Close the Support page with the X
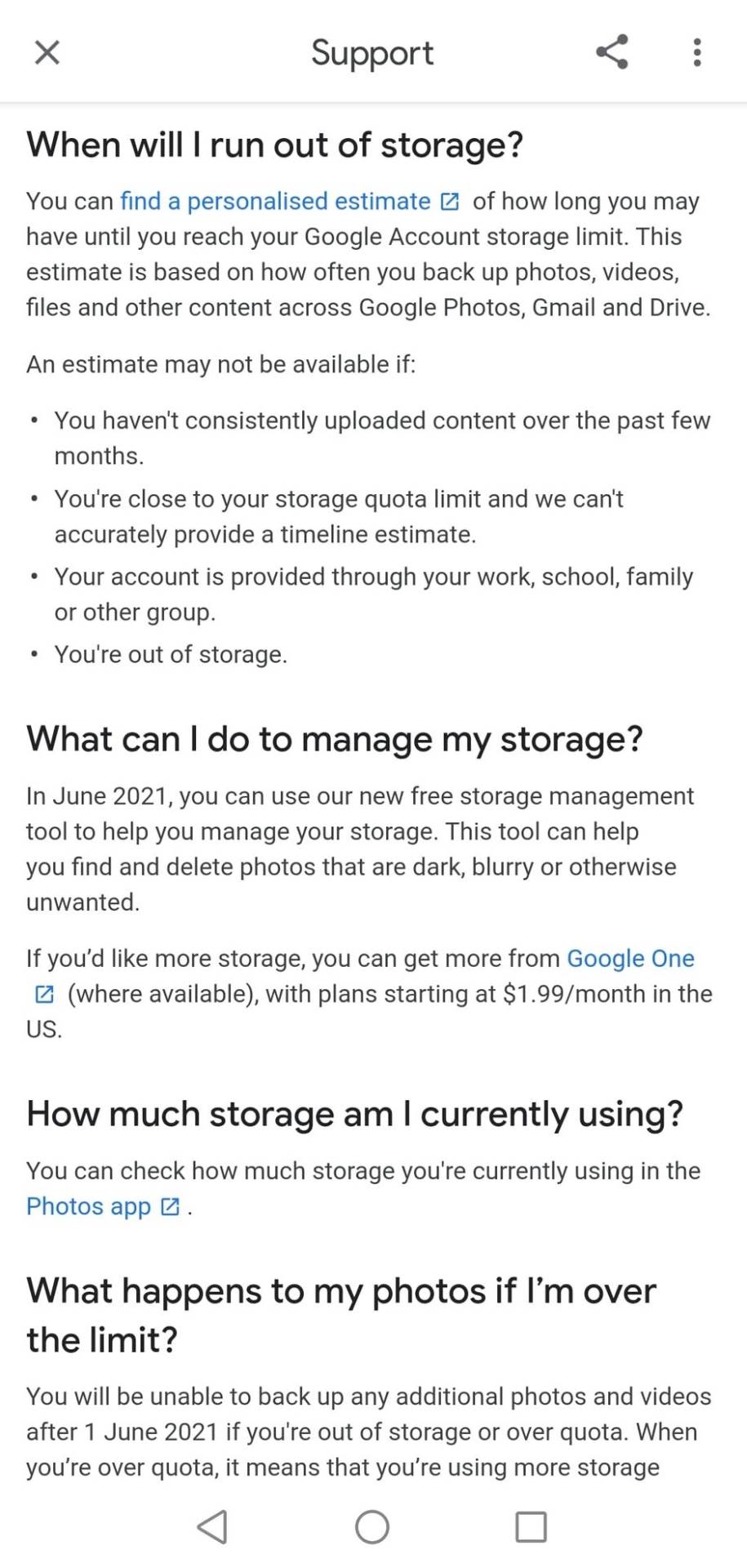Viewport: 747px width, 1568px height. pos(47,52)
